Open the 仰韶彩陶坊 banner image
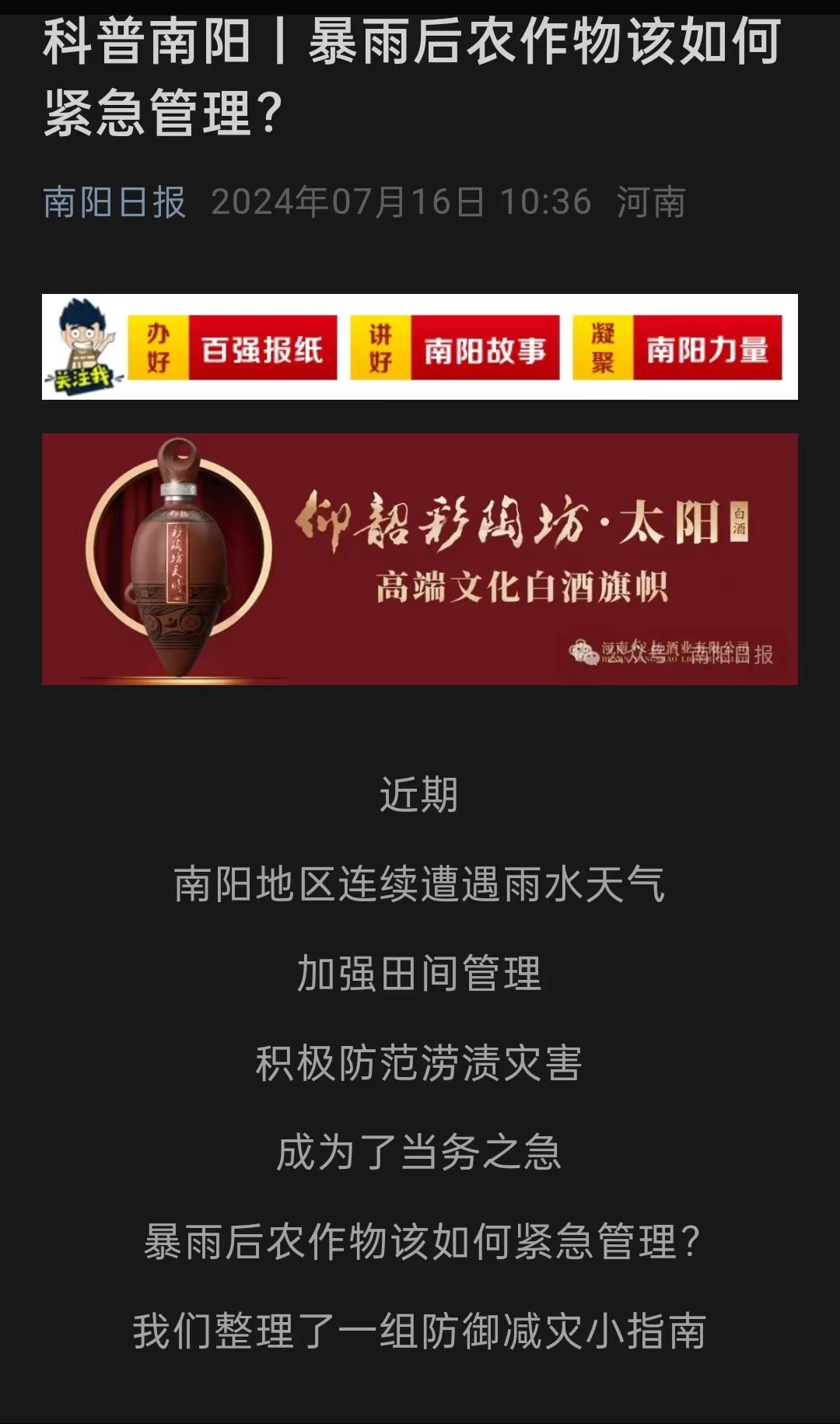This screenshot has height=1424, width=840. 420,558
